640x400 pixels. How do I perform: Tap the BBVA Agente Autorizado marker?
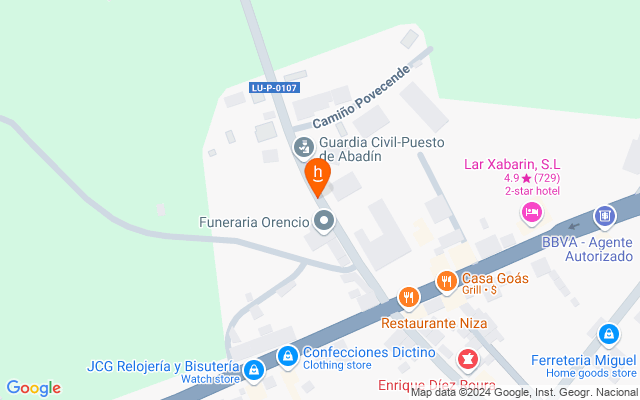[x=603, y=215]
